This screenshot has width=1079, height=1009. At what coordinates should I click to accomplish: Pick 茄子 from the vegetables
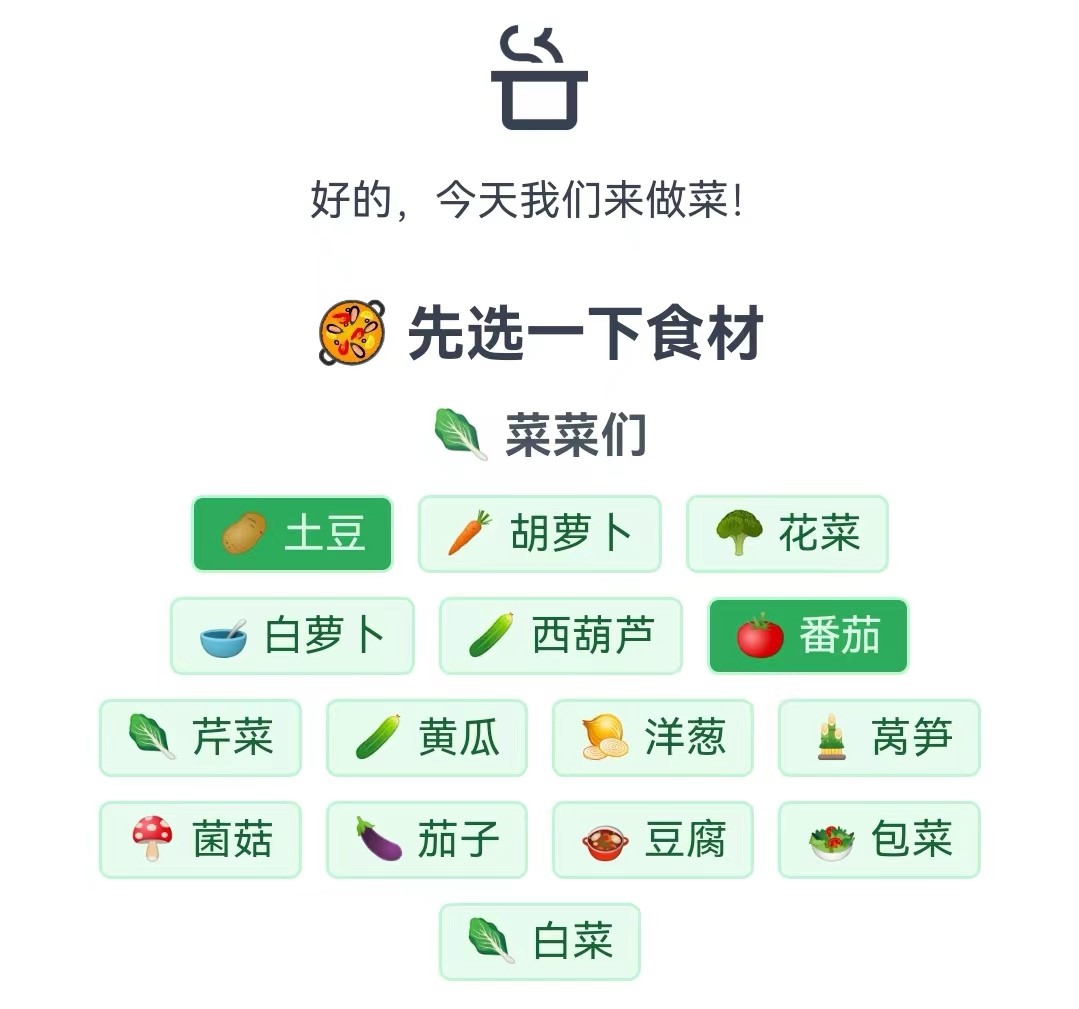coord(427,840)
